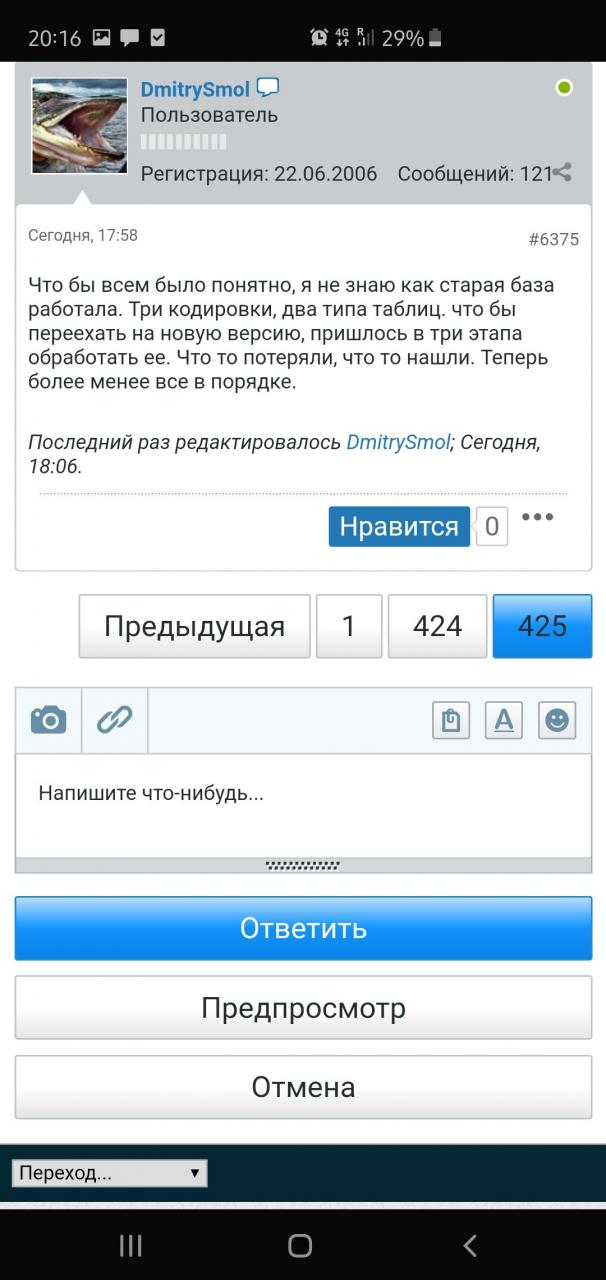Expand the Переход dropdown

coord(109,1173)
